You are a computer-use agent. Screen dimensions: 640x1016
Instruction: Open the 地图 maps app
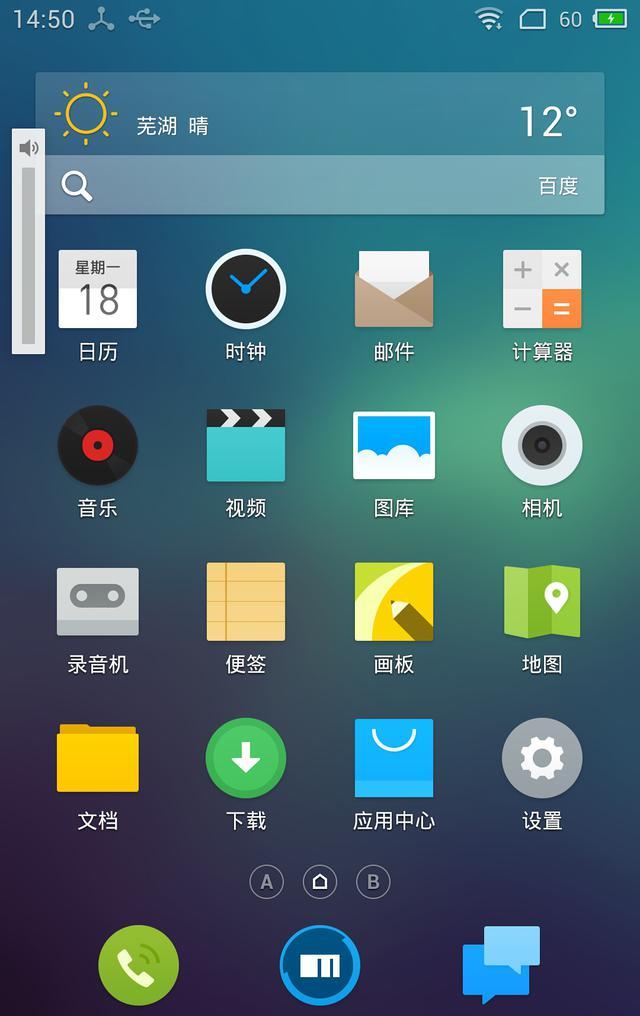pos(542,602)
